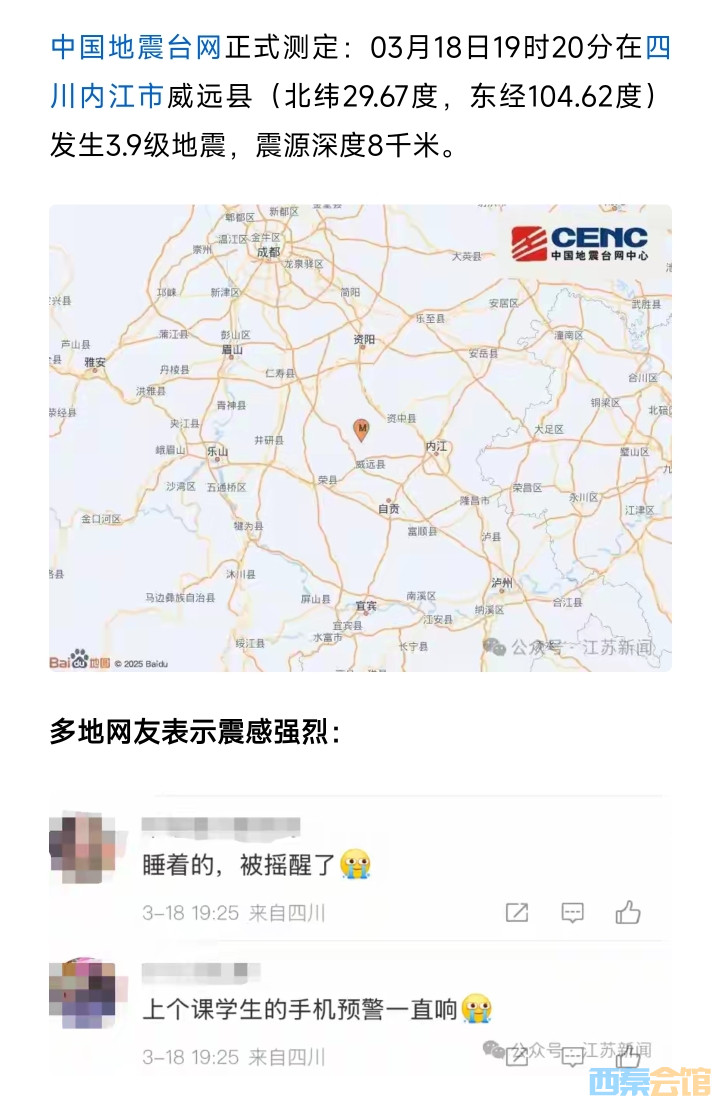
Task: Open the 四川内江市 link
Action: [107, 97]
